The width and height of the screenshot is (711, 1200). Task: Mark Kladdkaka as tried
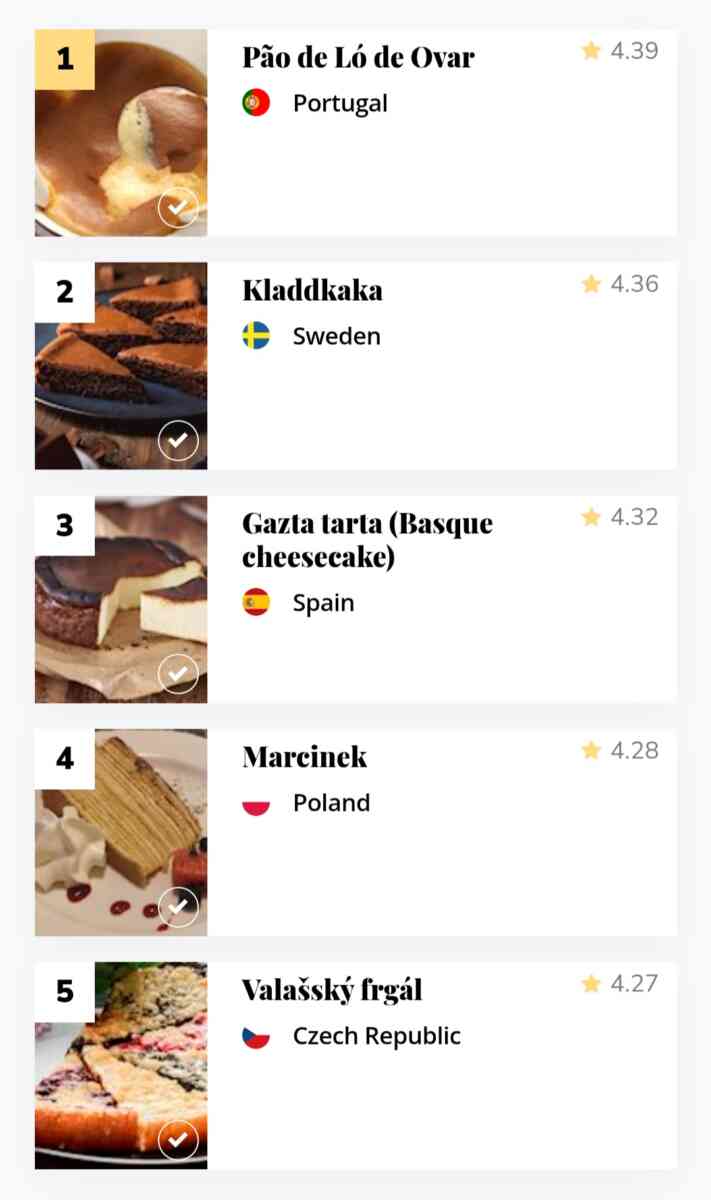(x=178, y=441)
